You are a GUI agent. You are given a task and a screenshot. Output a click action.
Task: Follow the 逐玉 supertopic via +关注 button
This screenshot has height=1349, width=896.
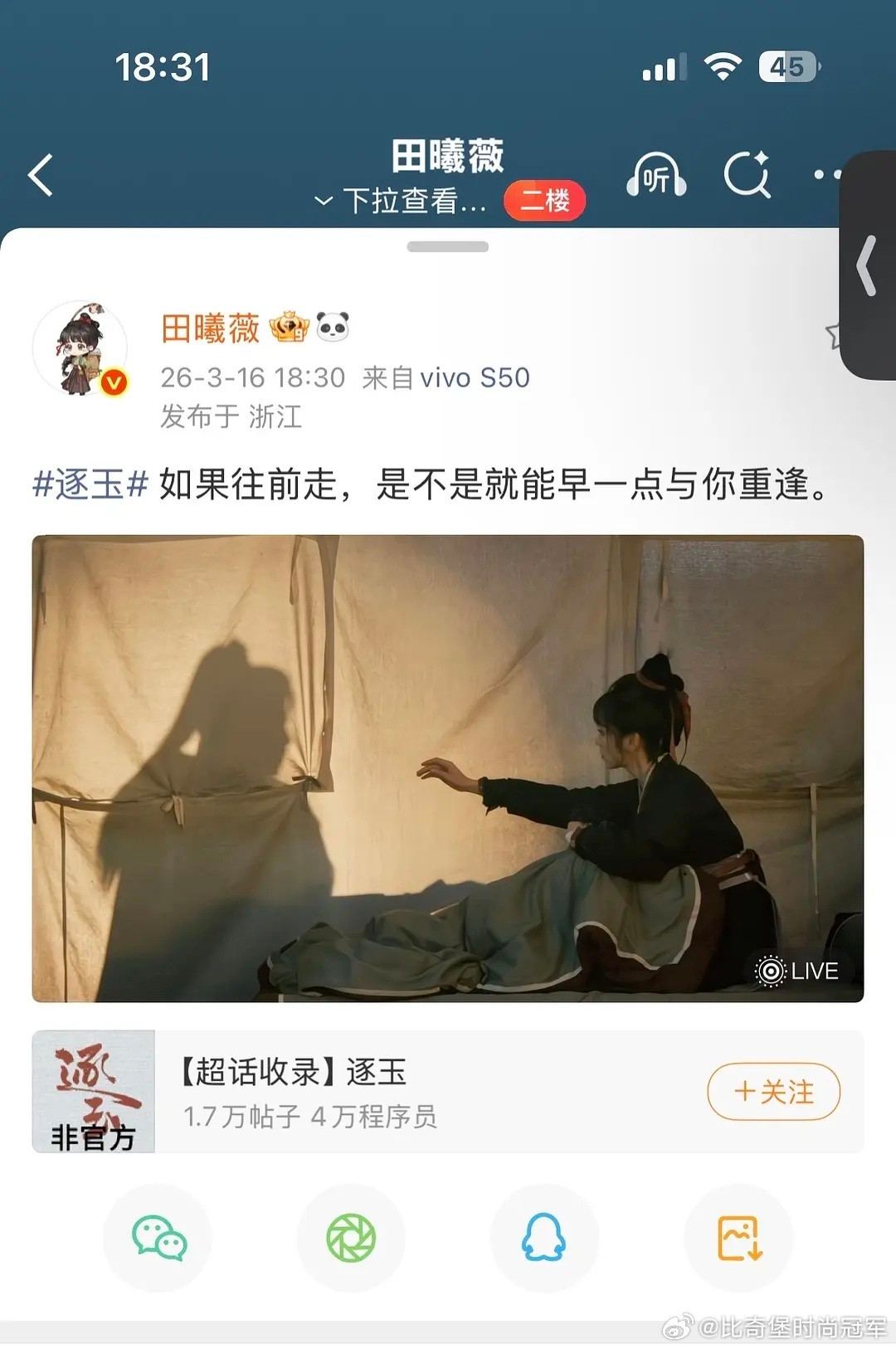click(773, 1092)
